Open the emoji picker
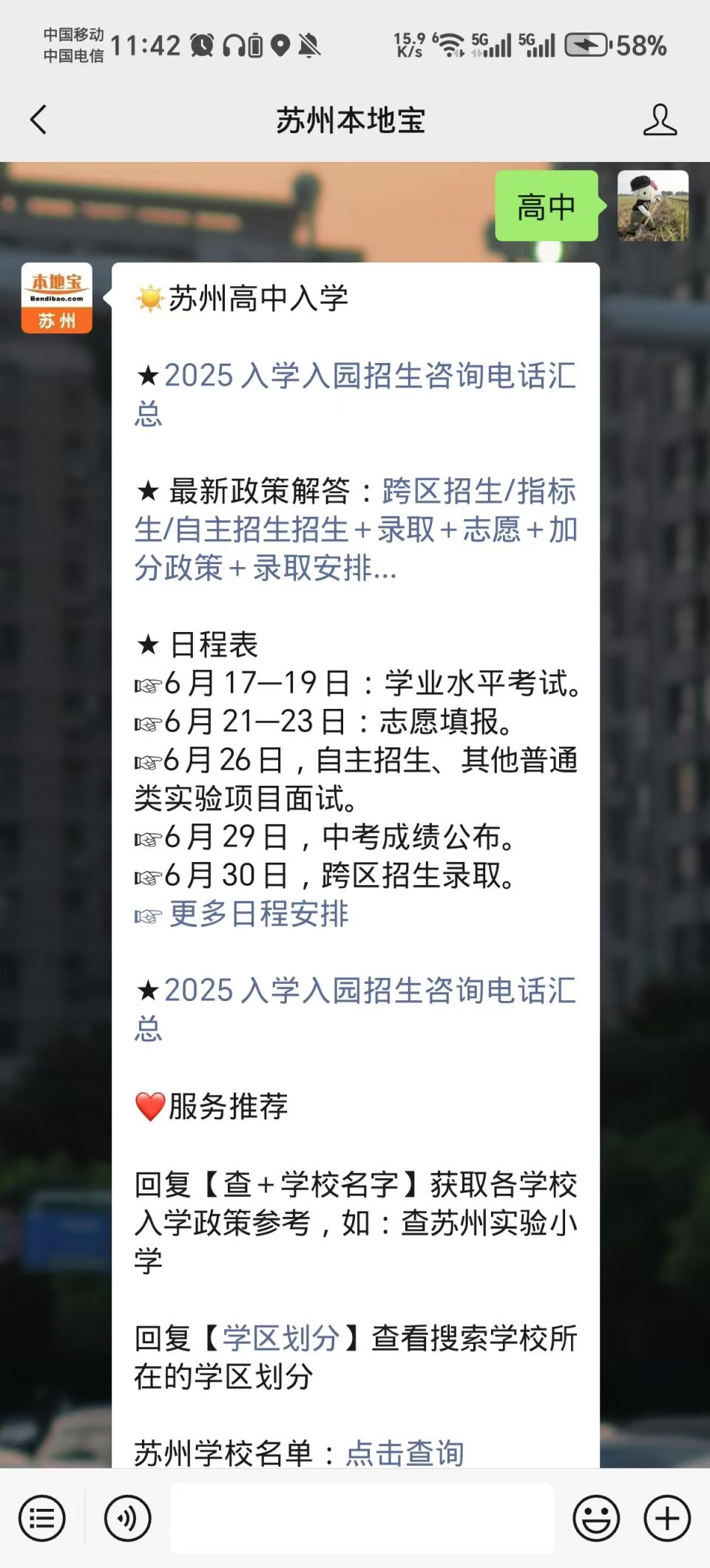This screenshot has height=1568, width=710. click(596, 1518)
